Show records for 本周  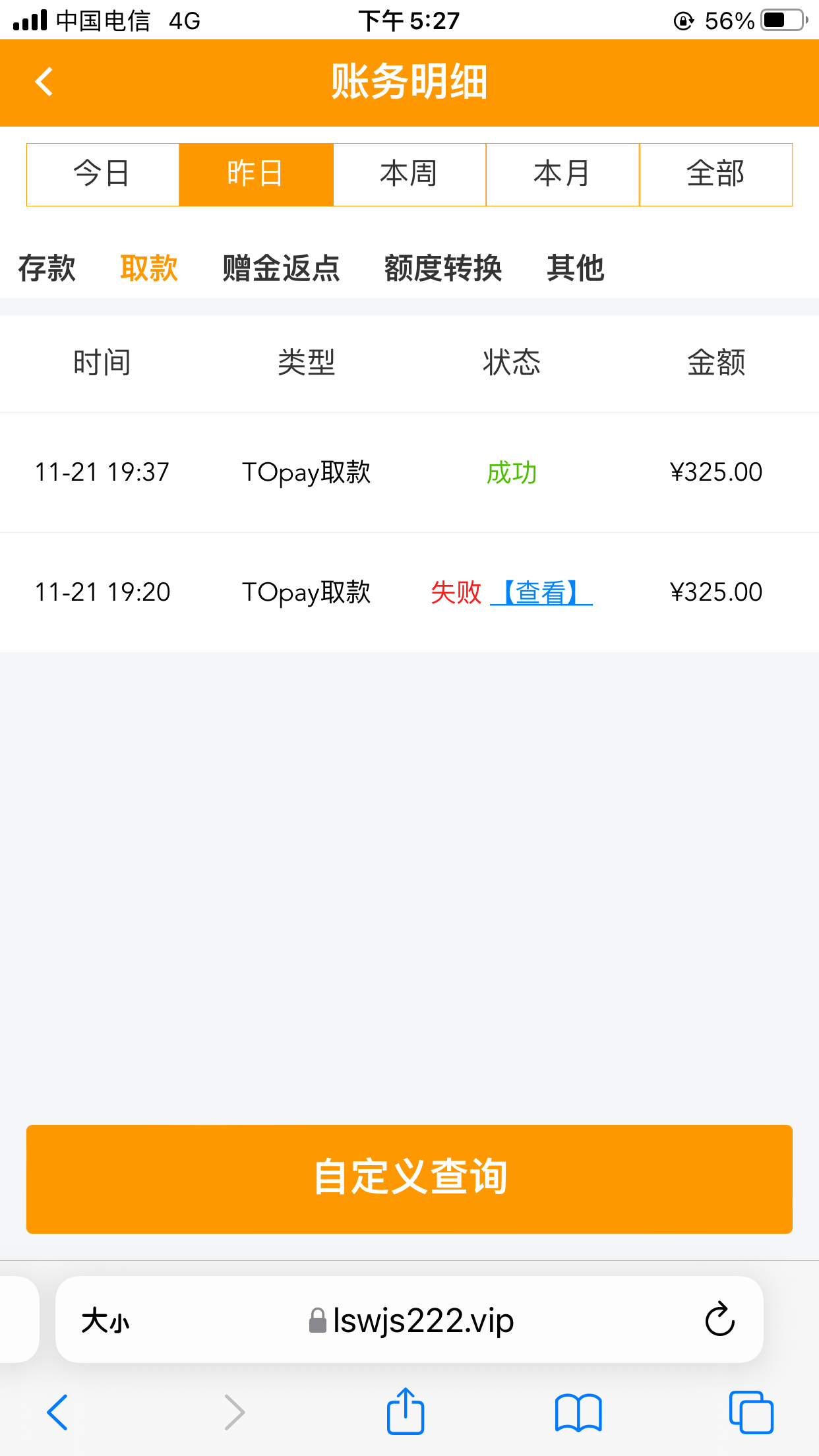(409, 174)
